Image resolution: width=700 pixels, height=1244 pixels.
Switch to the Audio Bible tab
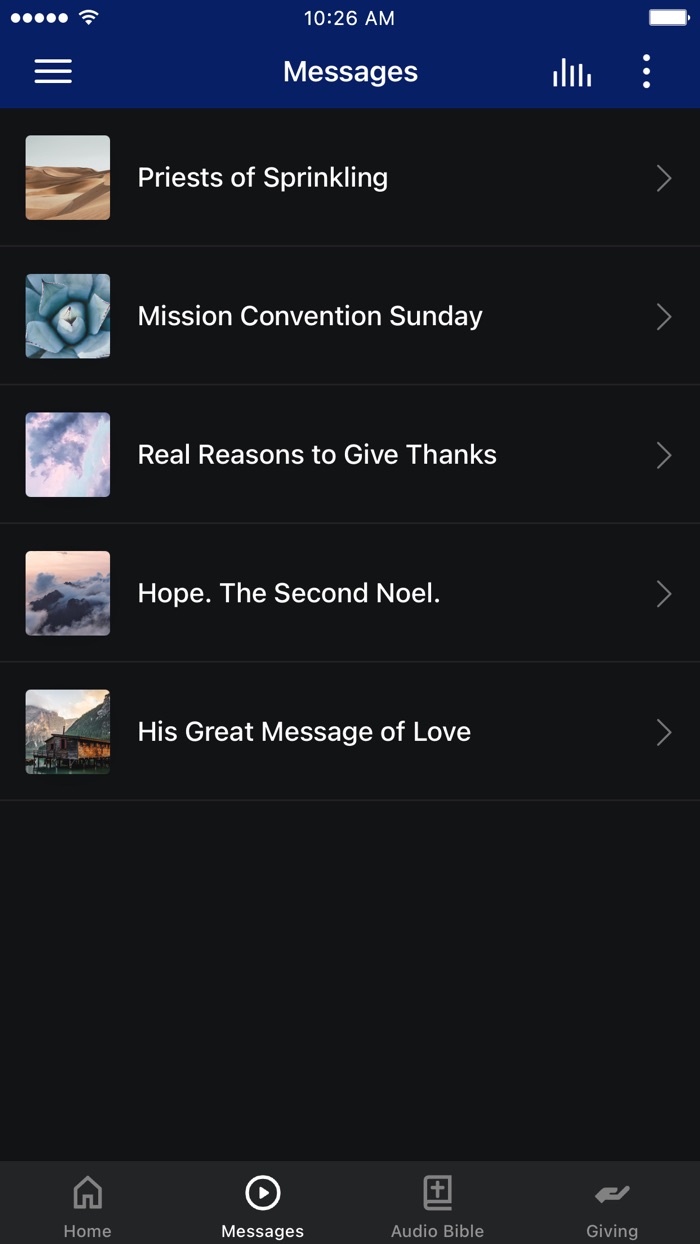437,1205
